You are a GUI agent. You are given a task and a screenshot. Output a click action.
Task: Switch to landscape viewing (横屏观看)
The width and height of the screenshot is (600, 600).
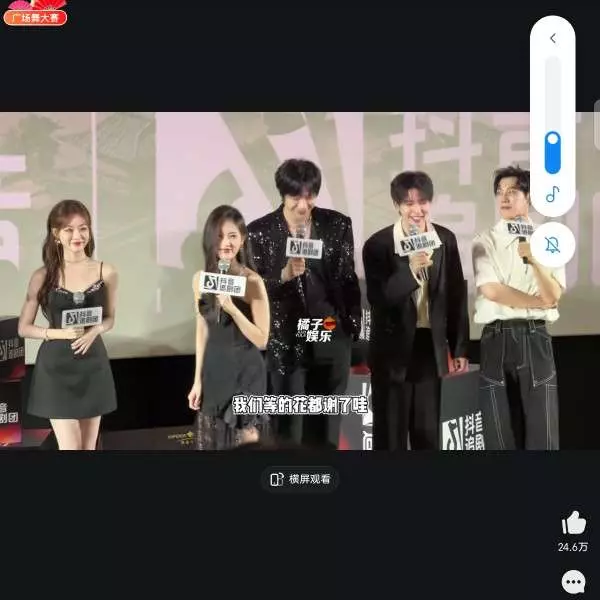300,480
